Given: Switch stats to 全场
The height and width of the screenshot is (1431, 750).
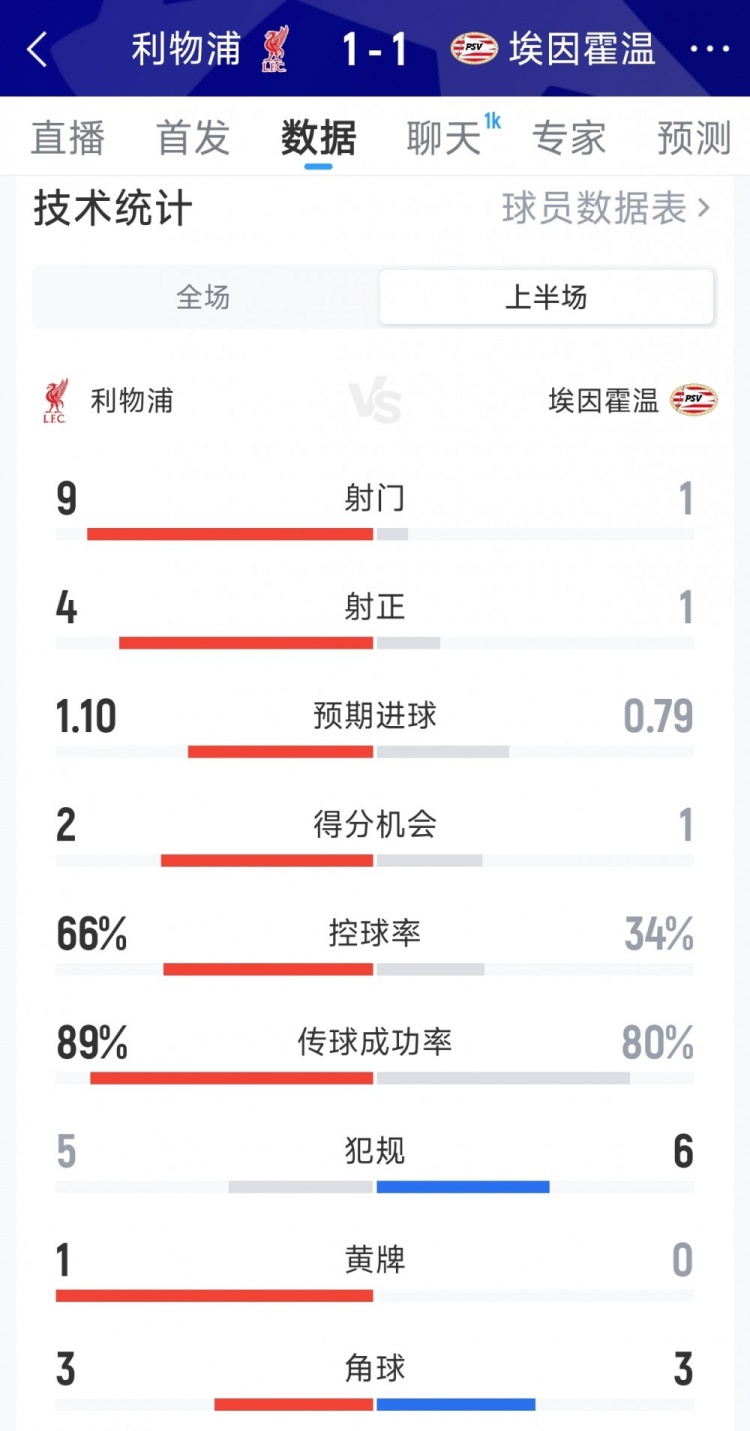Looking at the screenshot, I should 204,297.
